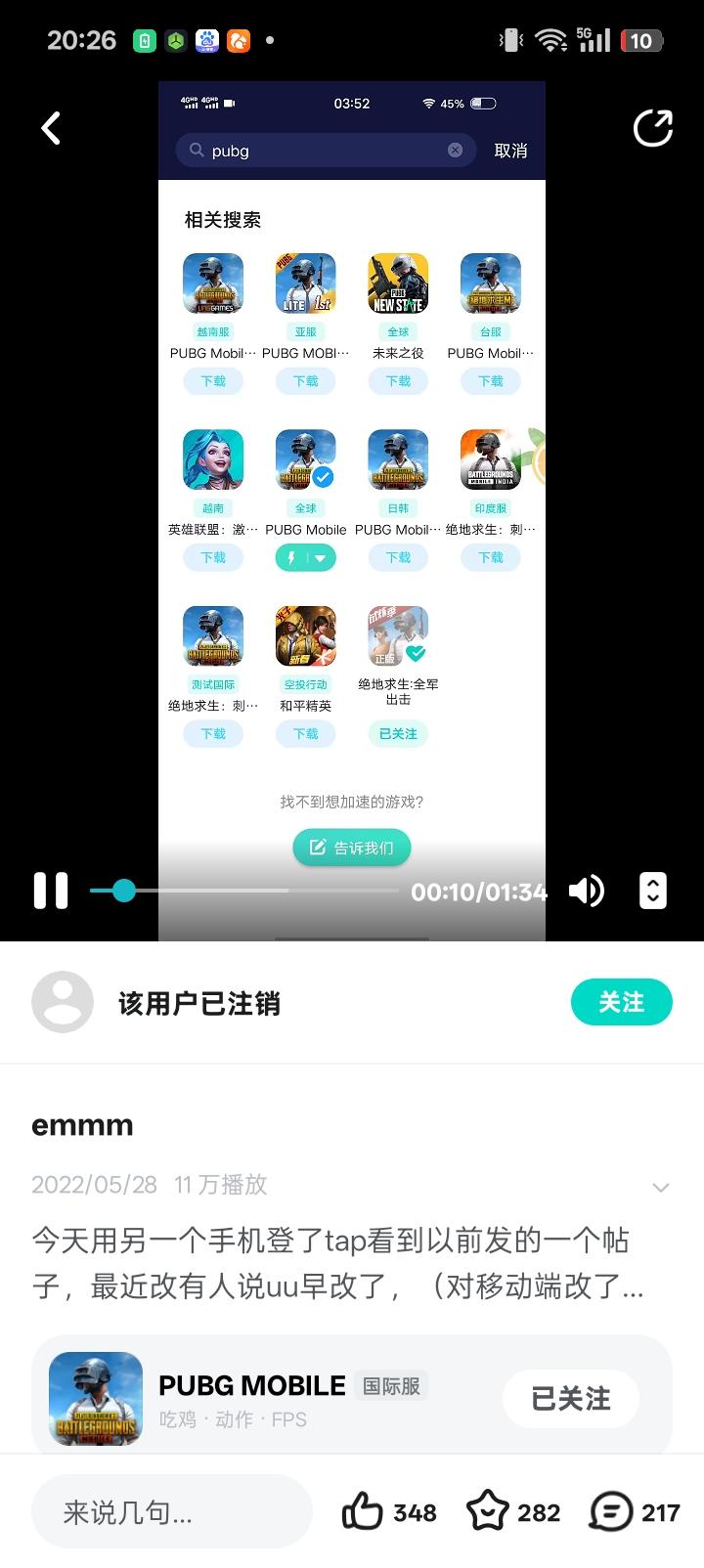
Task: Tap the 英雄联盟:激斗峡谷 Jinx icon
Action: [x=212, y=458]
